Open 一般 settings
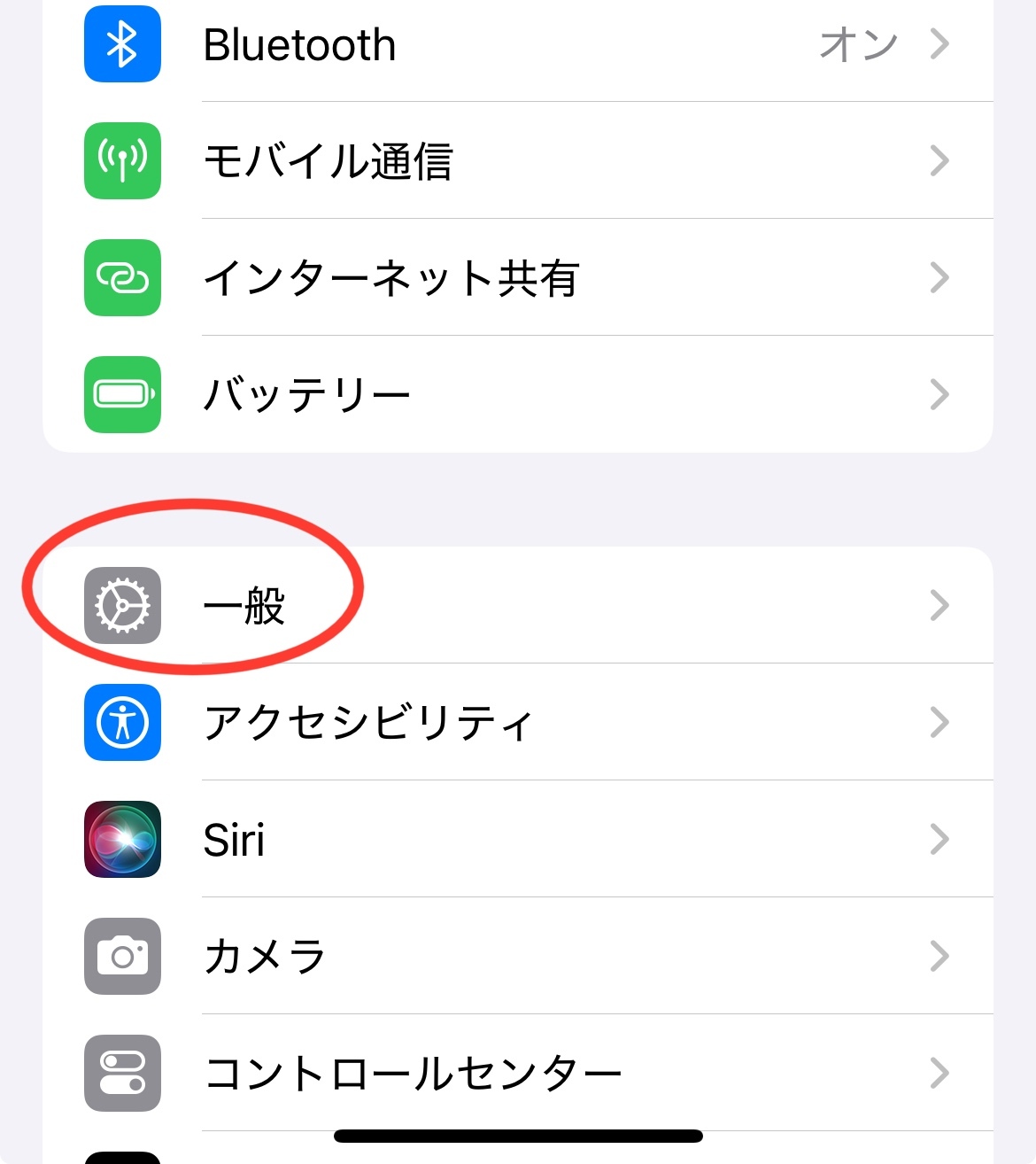 [x=518, y=605]
